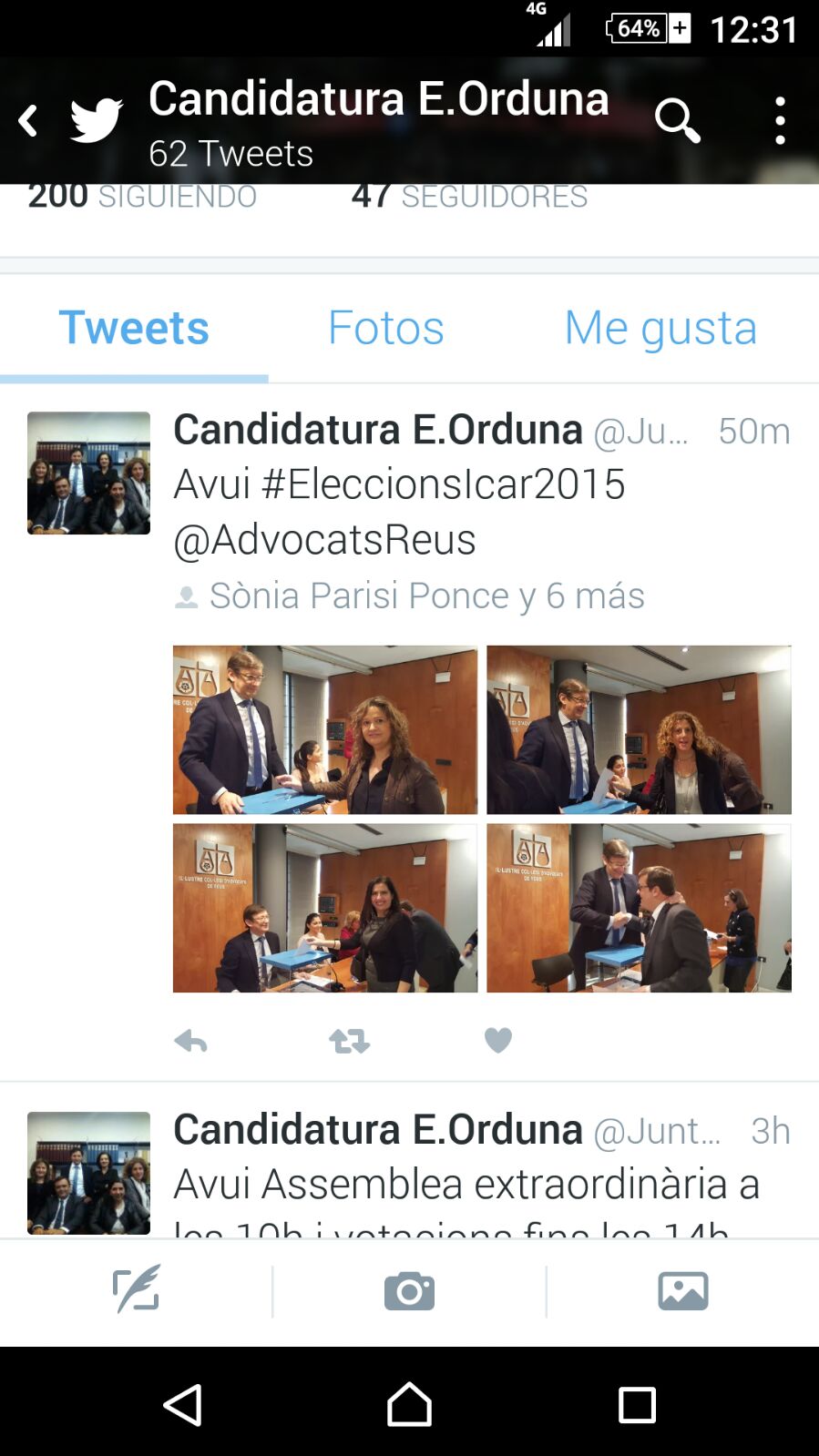The width and height of the screenshot is (819, 1456).
Task: Go to the Android home screen
Action: pos(409,1404)
